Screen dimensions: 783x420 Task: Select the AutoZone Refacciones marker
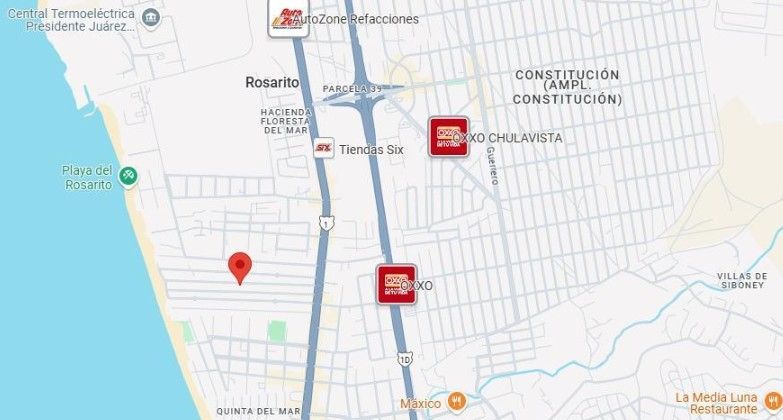coord(287,18)
